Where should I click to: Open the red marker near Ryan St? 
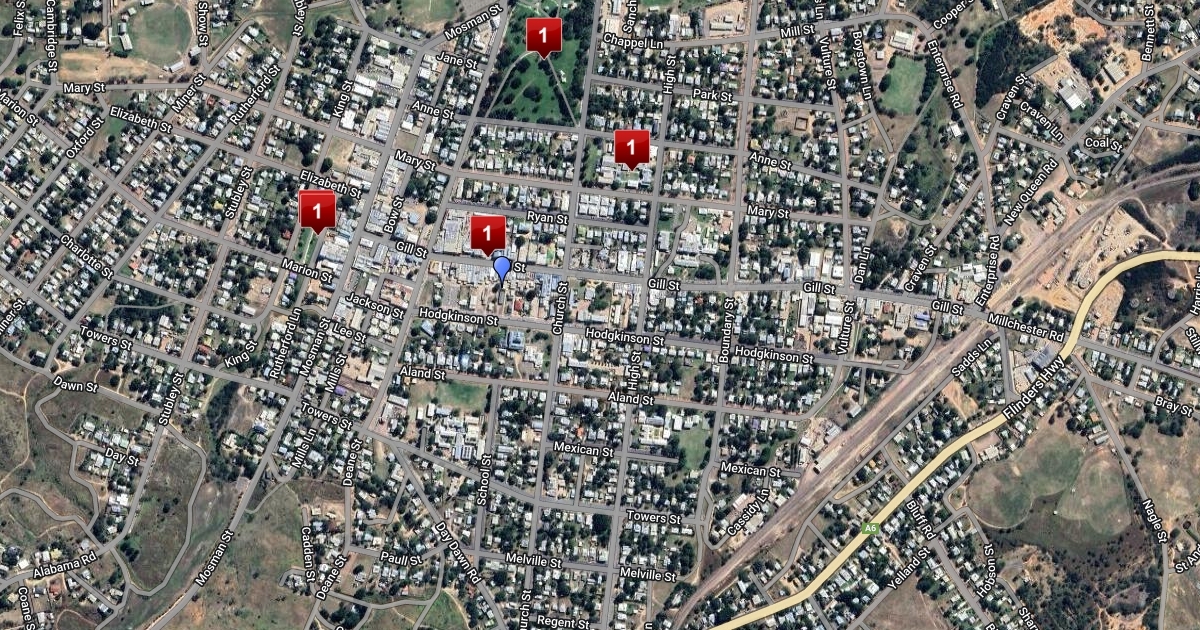point(487,234)
